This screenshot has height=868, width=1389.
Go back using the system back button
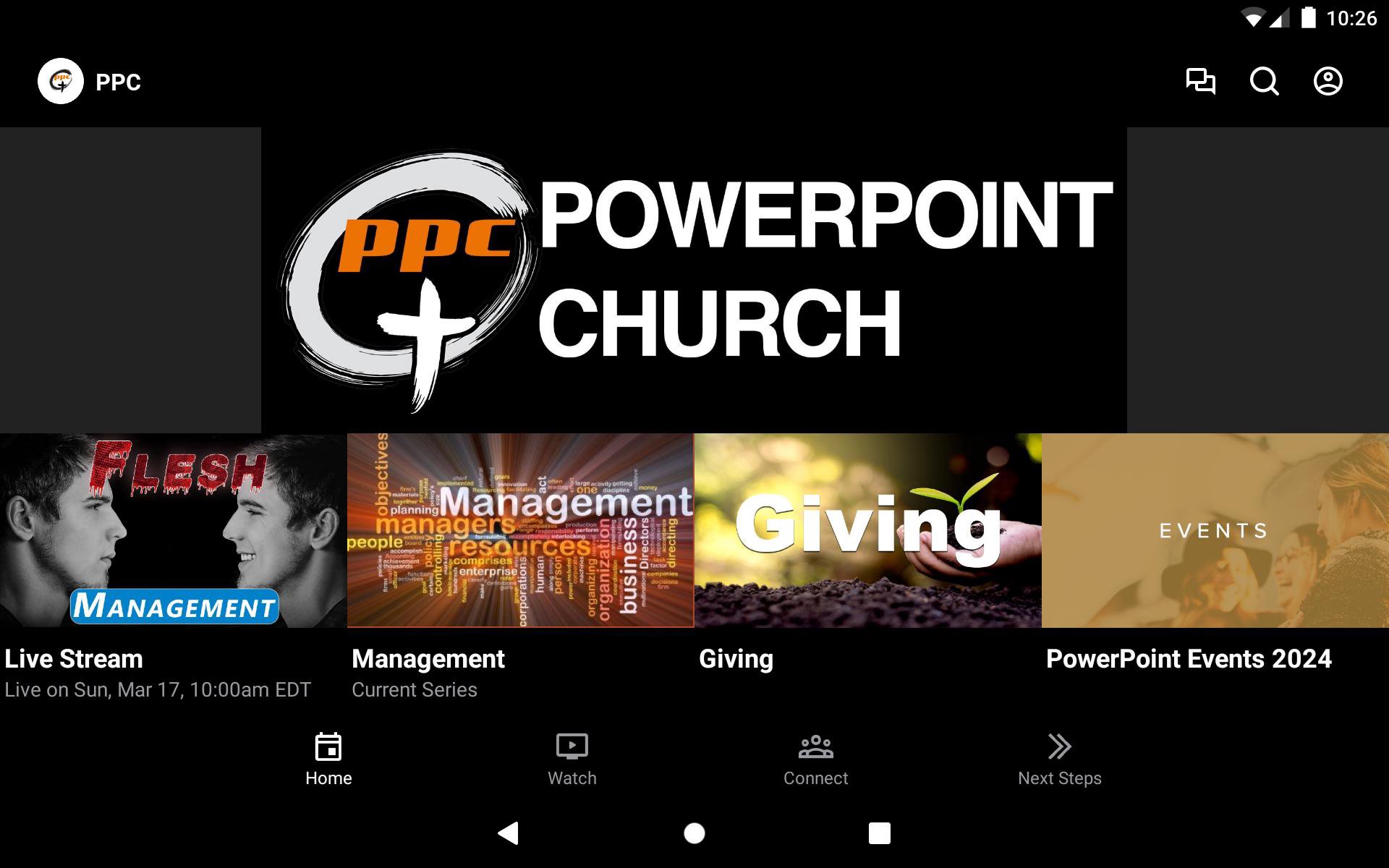coord(509,833)
